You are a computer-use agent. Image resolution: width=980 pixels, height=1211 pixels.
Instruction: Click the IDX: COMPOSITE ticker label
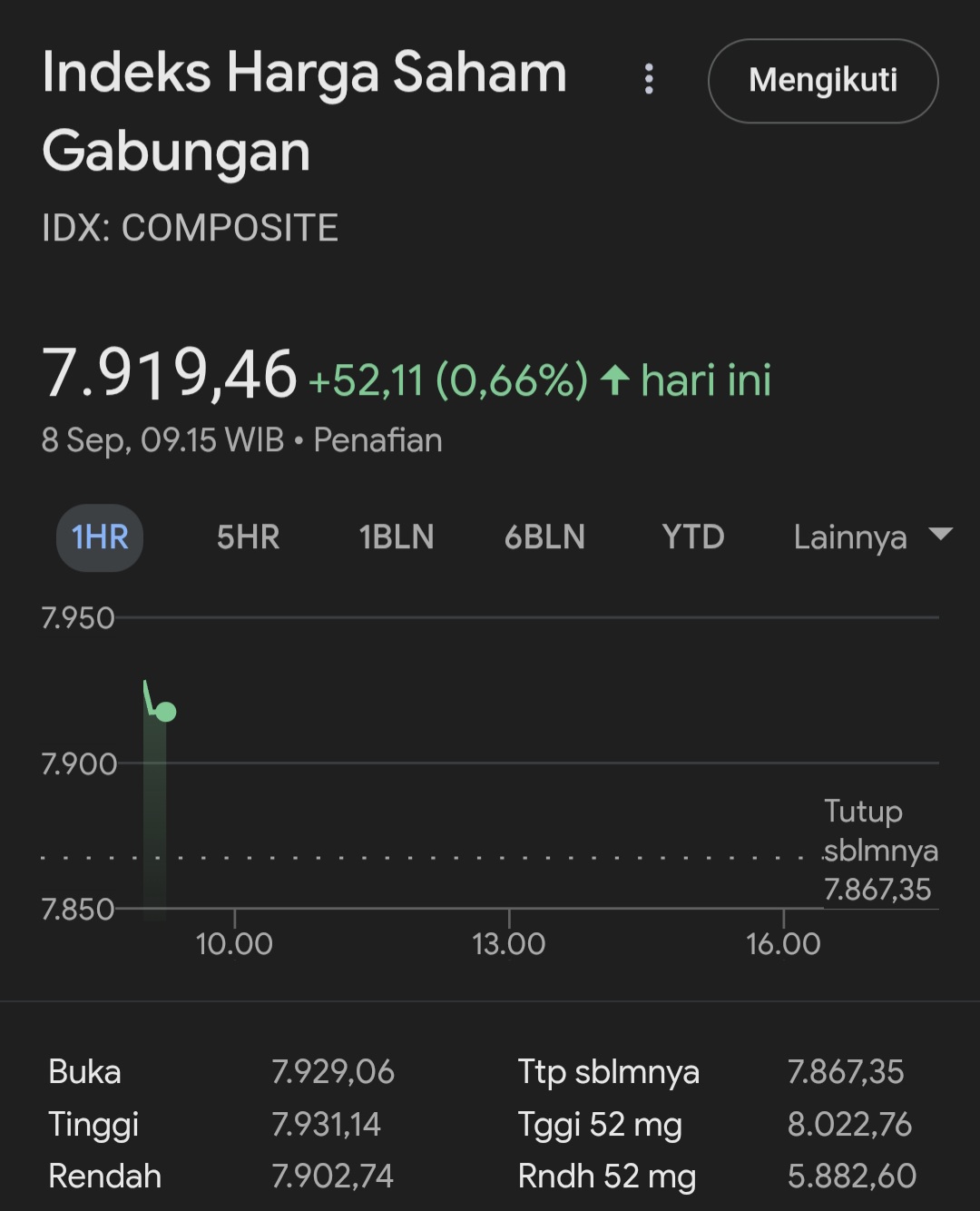(x=191, y=227)
